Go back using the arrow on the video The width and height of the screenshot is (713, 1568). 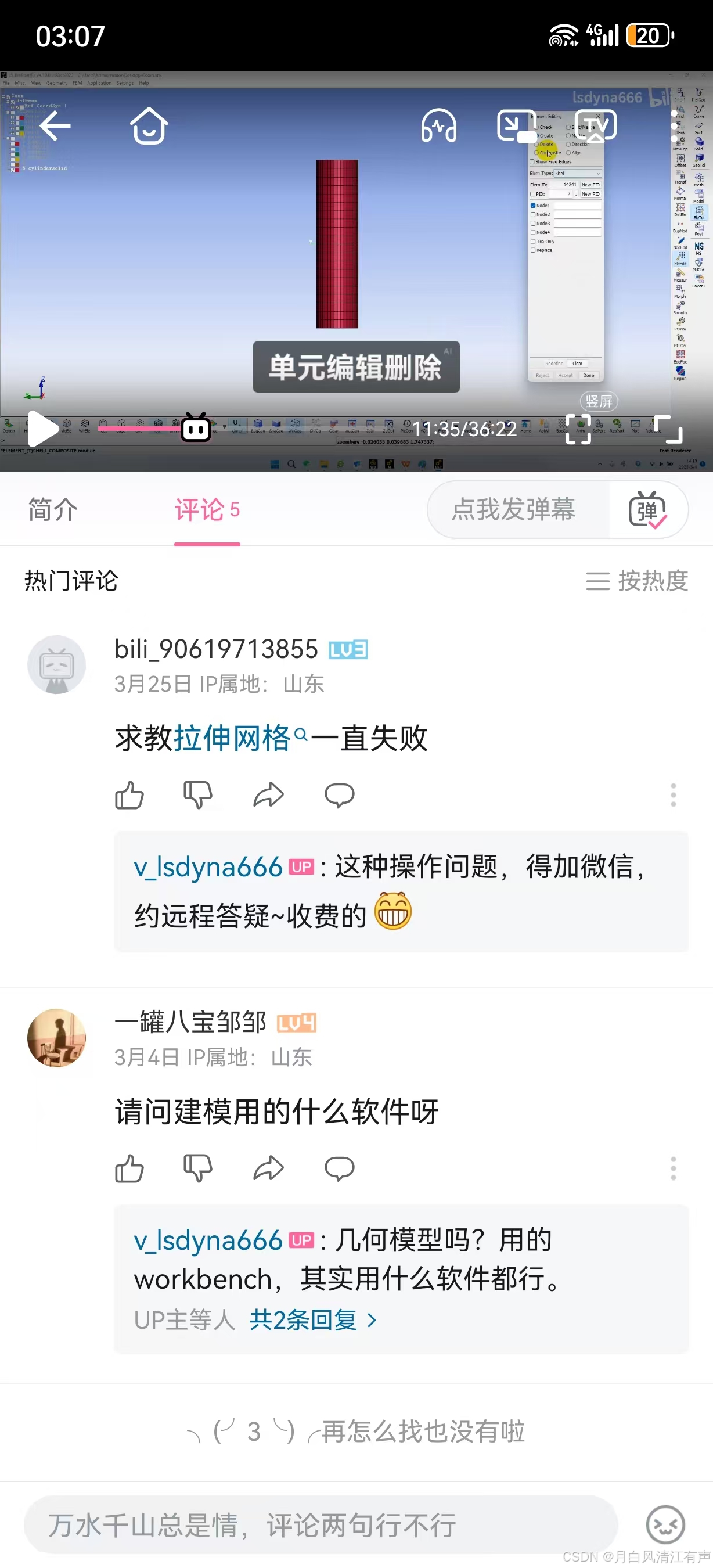tap(55, 126)
